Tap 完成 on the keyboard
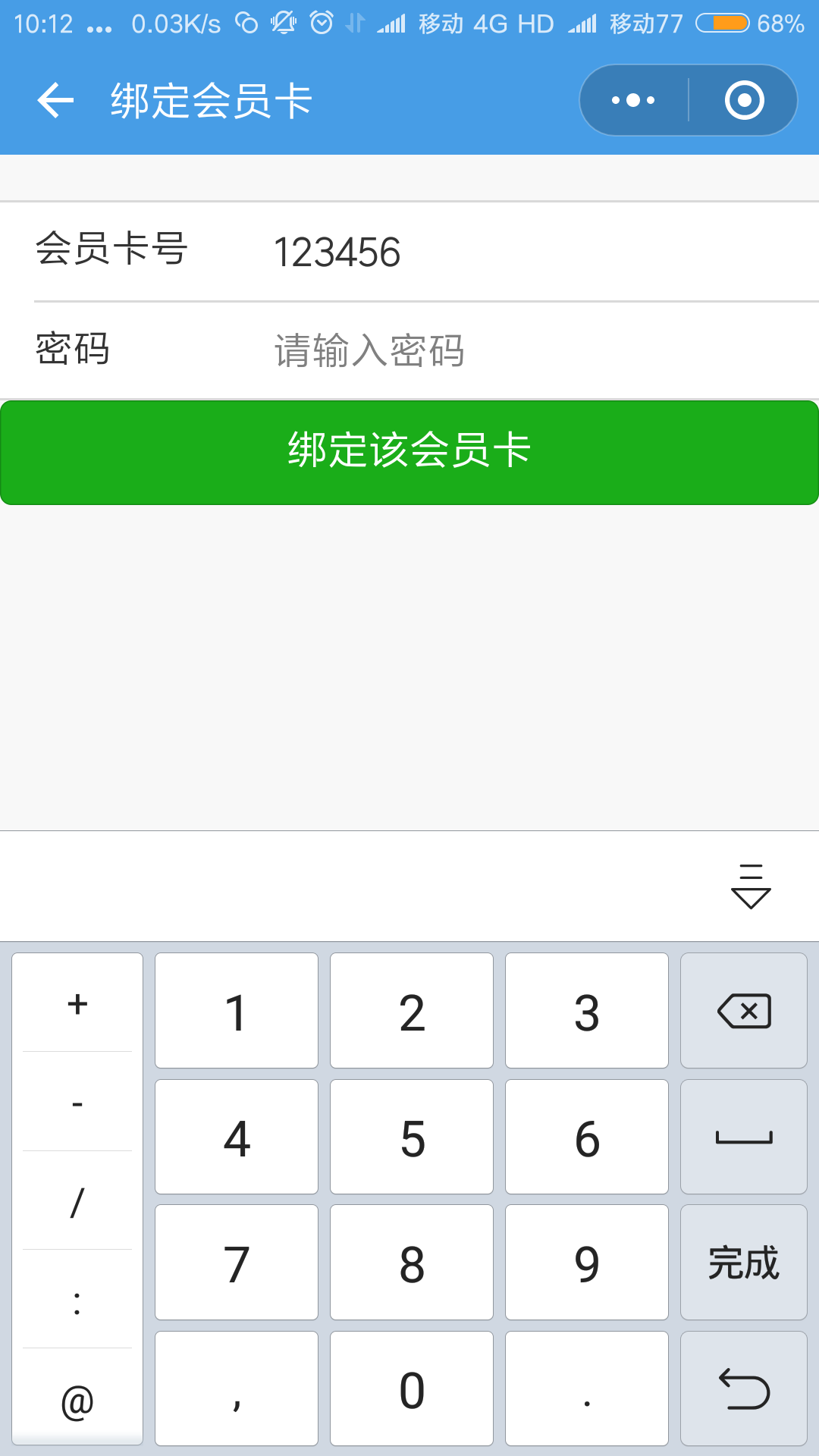The height and width of the screenshot is (1456, 819). (x=744, y=1263)
